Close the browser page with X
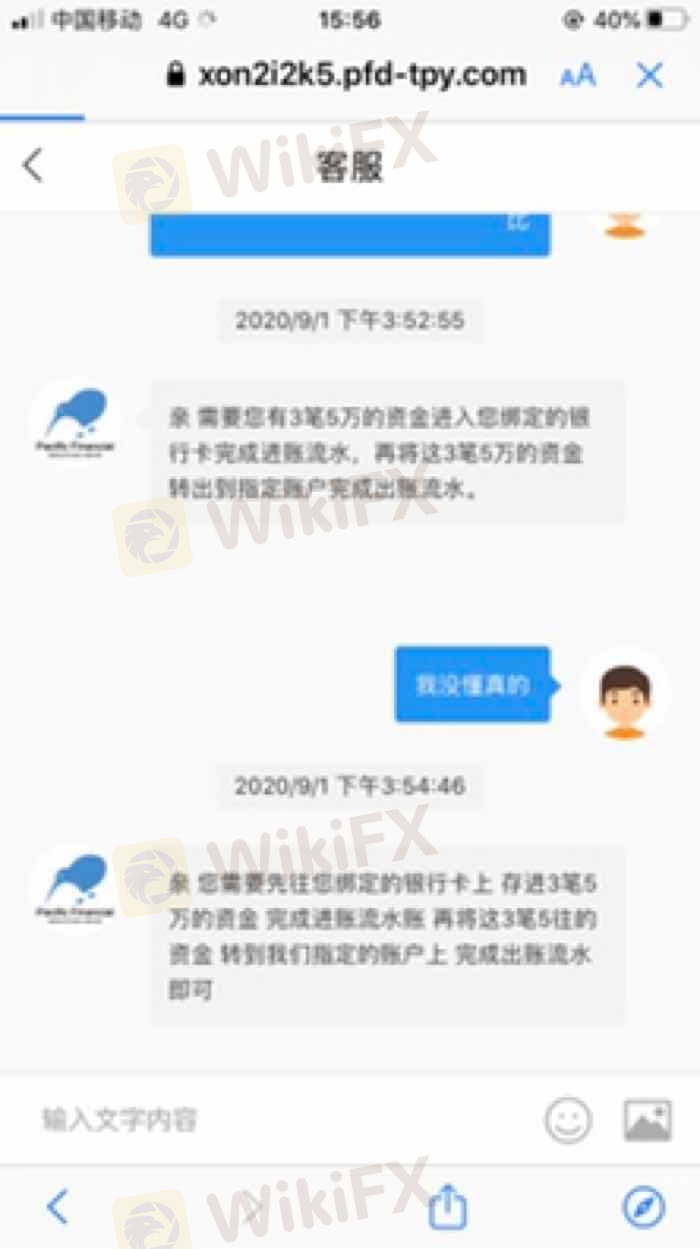The image size is (700, 1249). (650, 75)
